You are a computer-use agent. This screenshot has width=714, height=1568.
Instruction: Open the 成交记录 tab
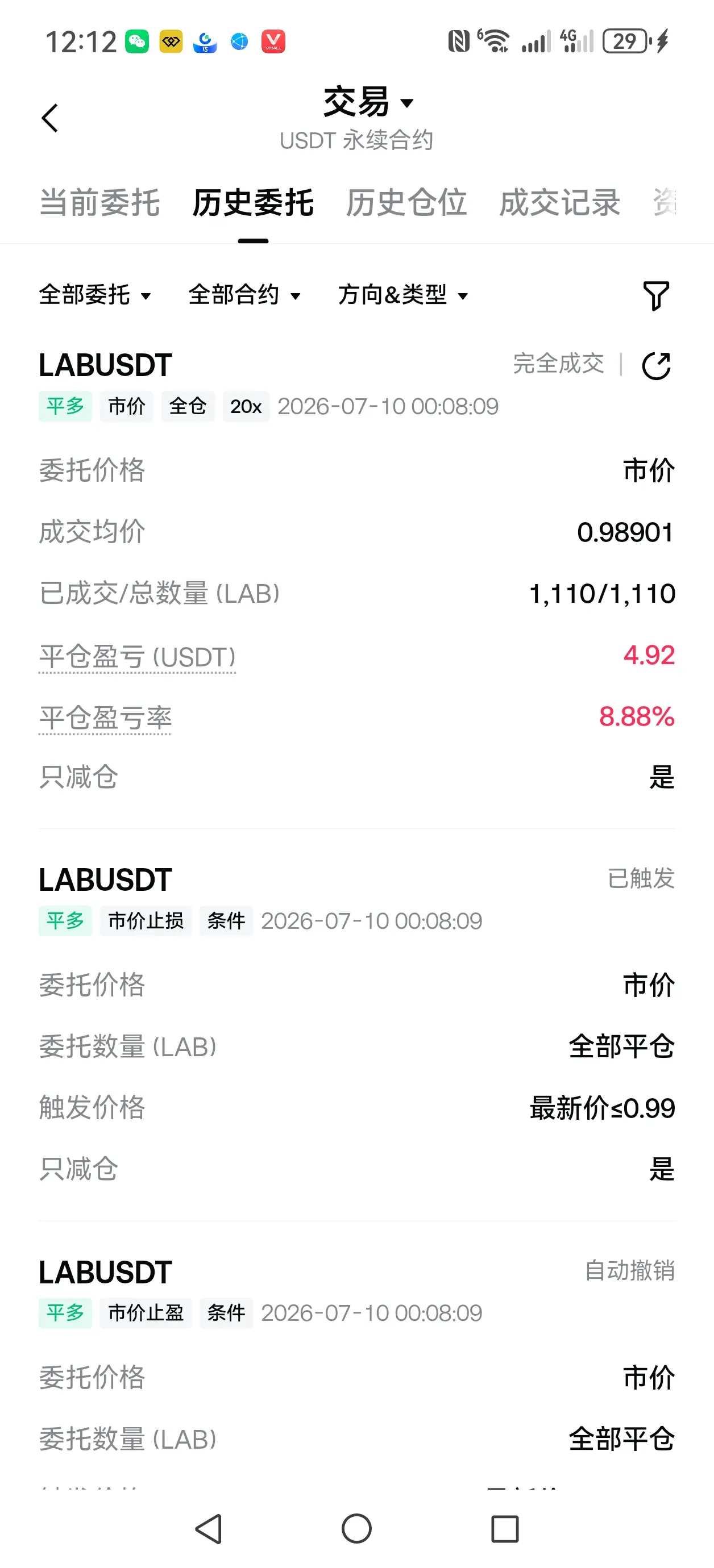560,203
